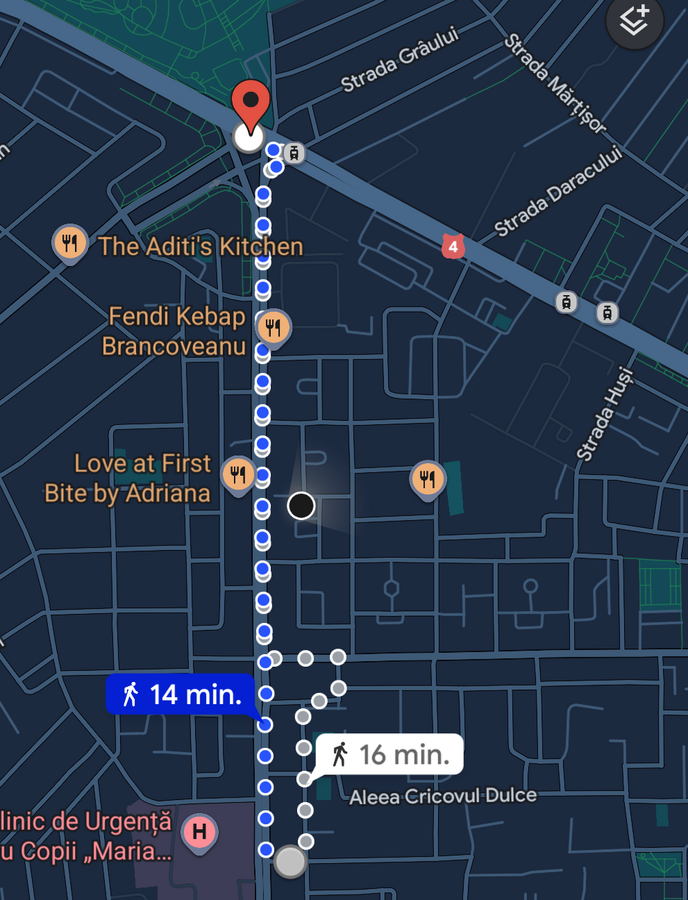
Task: Tap the tram stop icon beside destination pin
Action: [x=293, y=153]
